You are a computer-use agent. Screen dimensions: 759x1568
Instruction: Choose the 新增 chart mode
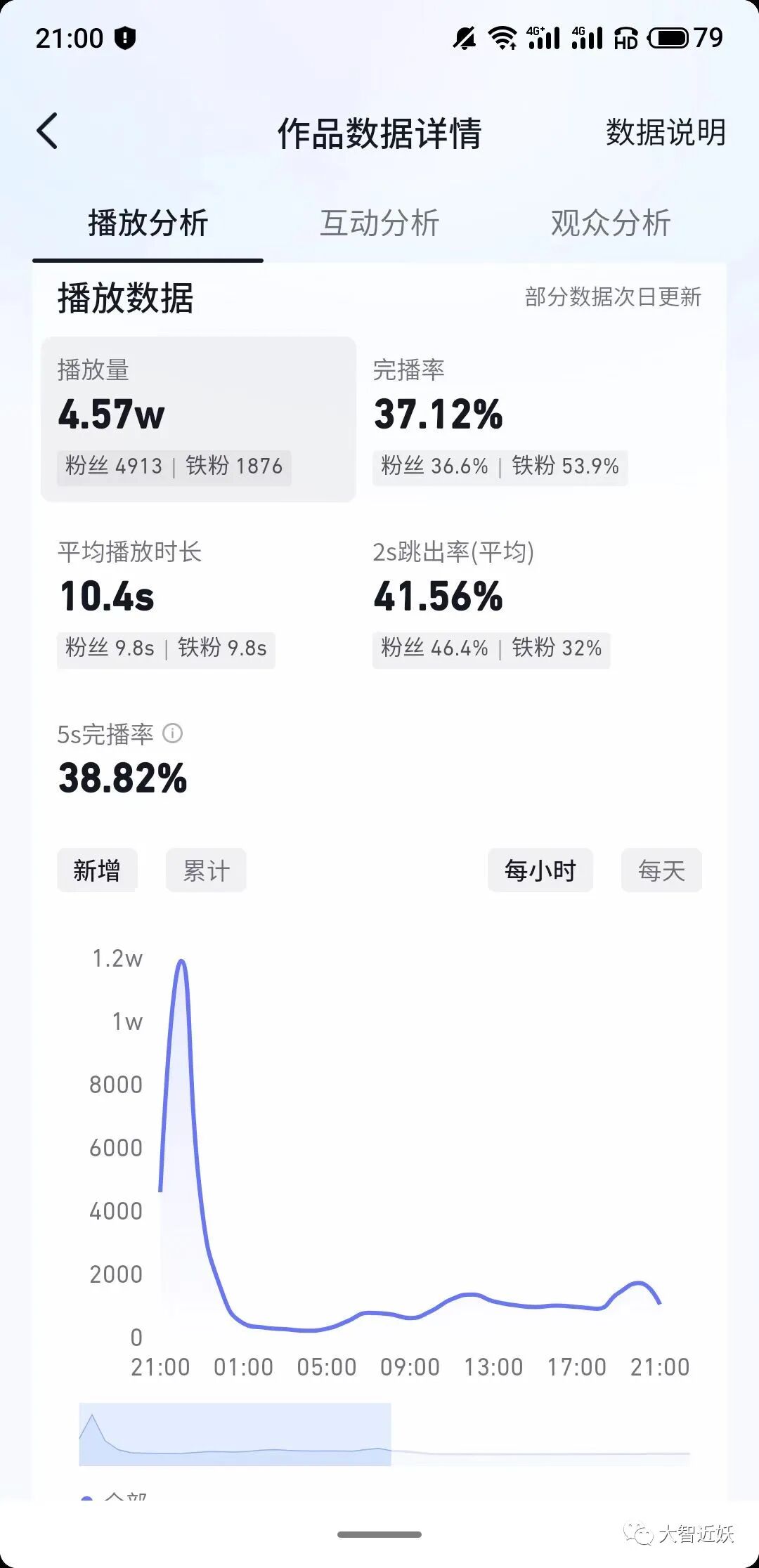click(97, 870)
